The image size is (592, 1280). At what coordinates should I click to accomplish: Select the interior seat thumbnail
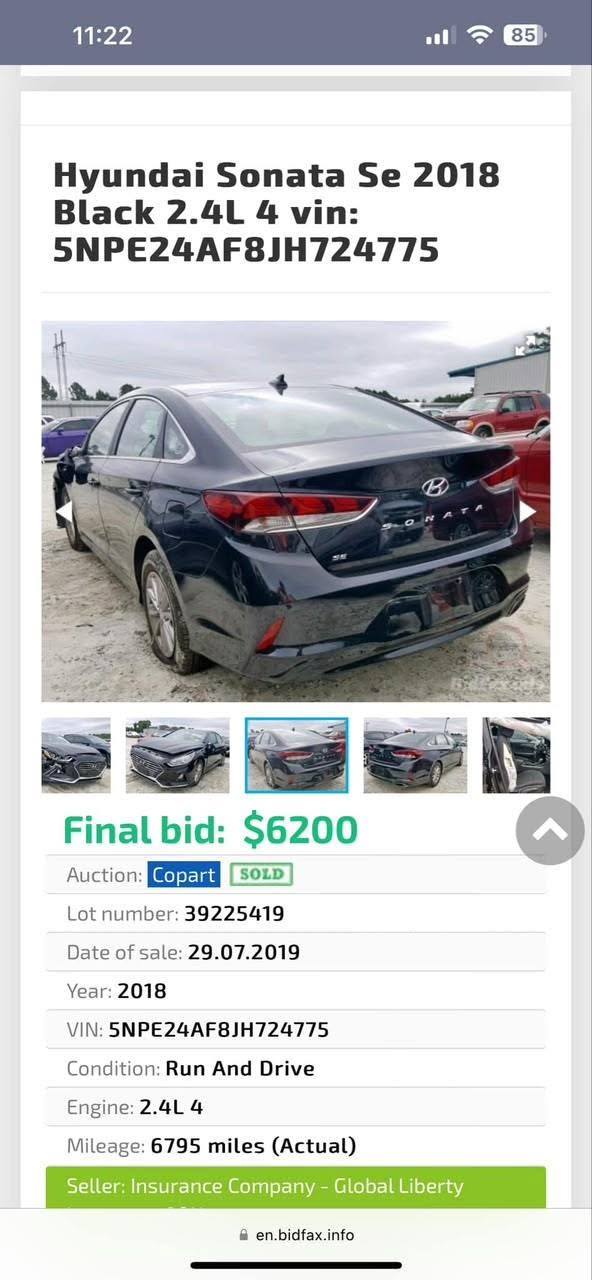(516, 755)
